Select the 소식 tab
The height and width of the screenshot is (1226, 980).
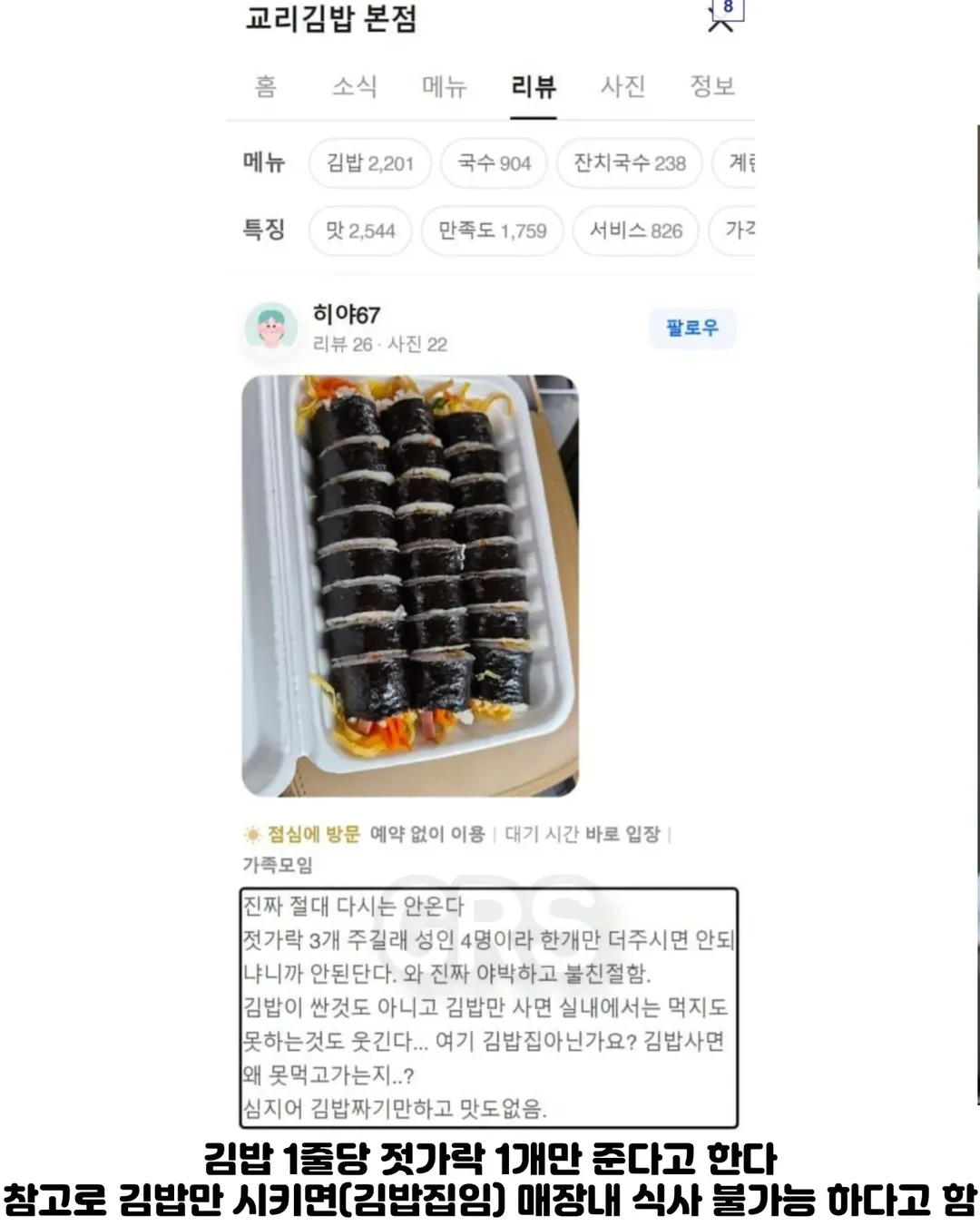[353, 85]
